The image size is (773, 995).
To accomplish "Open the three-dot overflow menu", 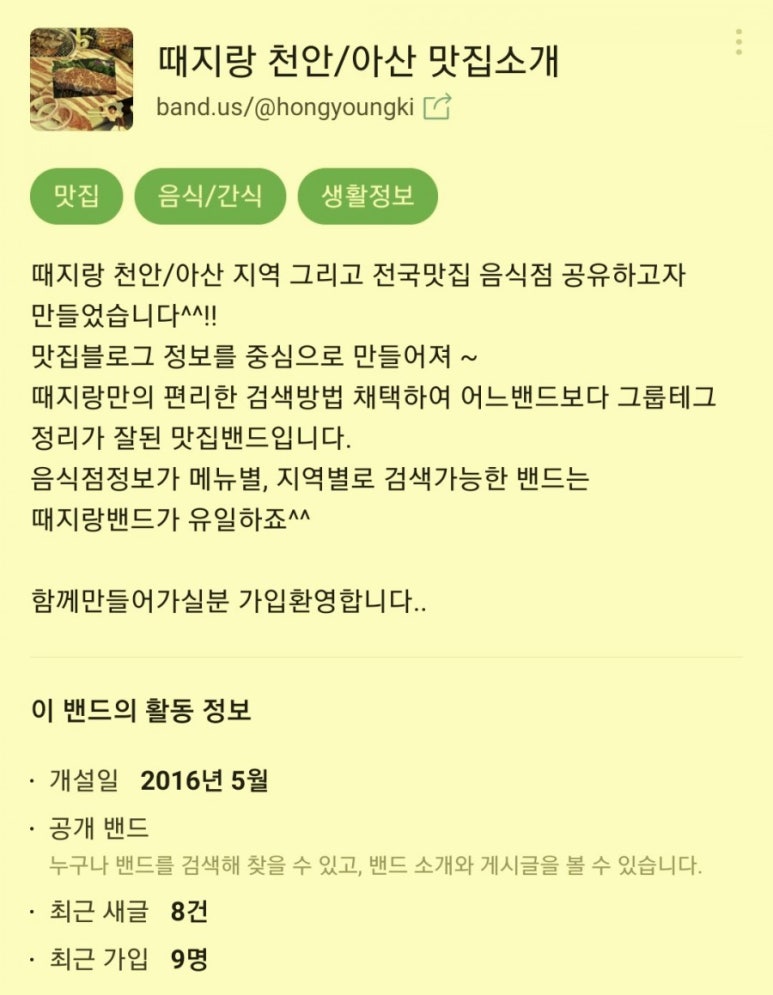I will pos(738,42).
